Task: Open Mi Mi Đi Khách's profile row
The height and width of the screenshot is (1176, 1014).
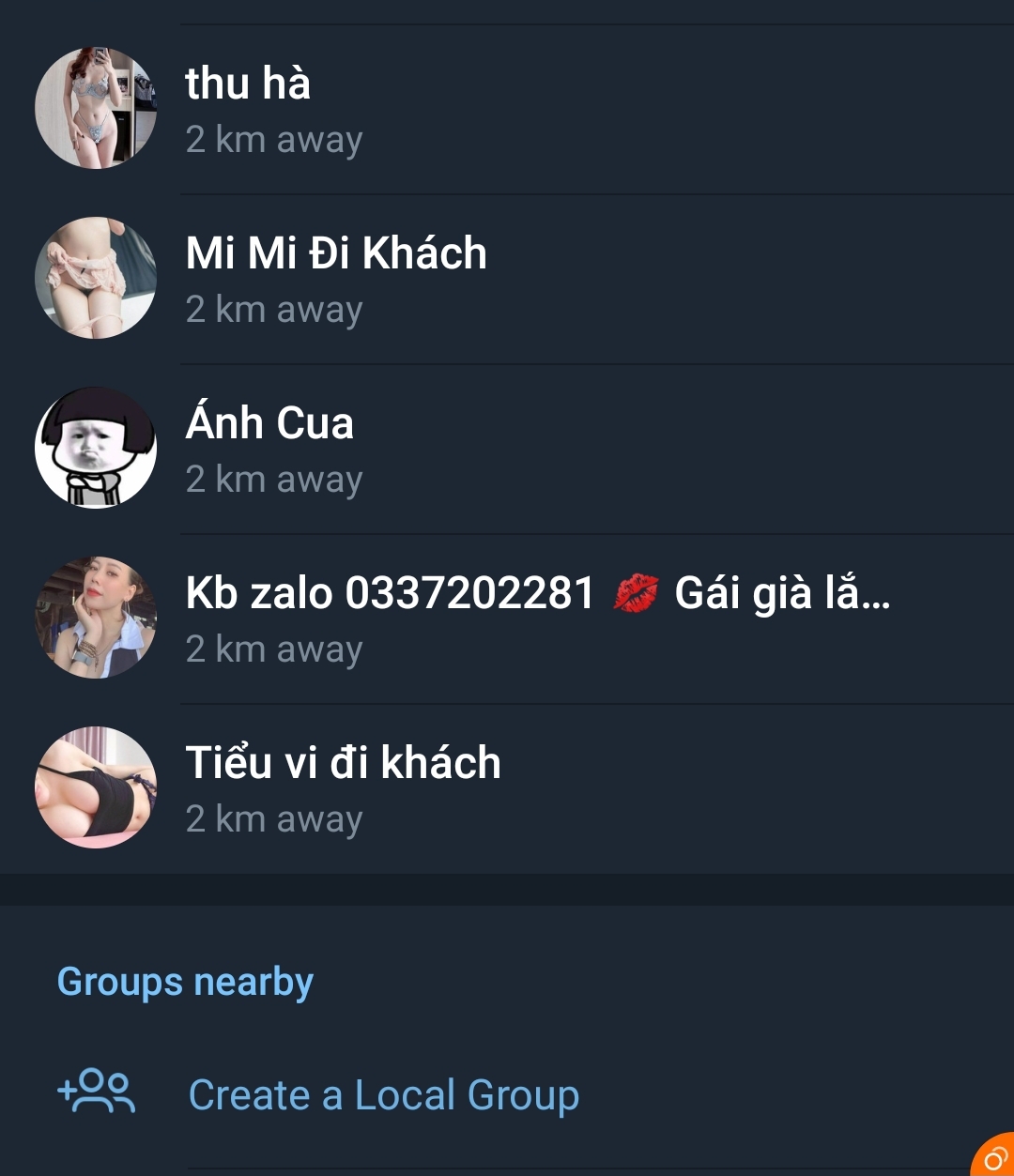Action: pyautogui.click(x=507, y=279)
